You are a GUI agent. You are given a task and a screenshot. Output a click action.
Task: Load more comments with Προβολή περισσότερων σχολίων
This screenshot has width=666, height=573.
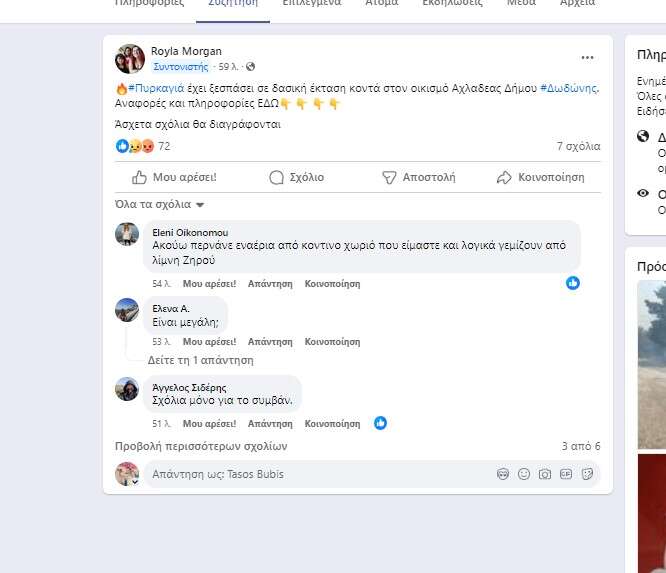pos(201,446)
